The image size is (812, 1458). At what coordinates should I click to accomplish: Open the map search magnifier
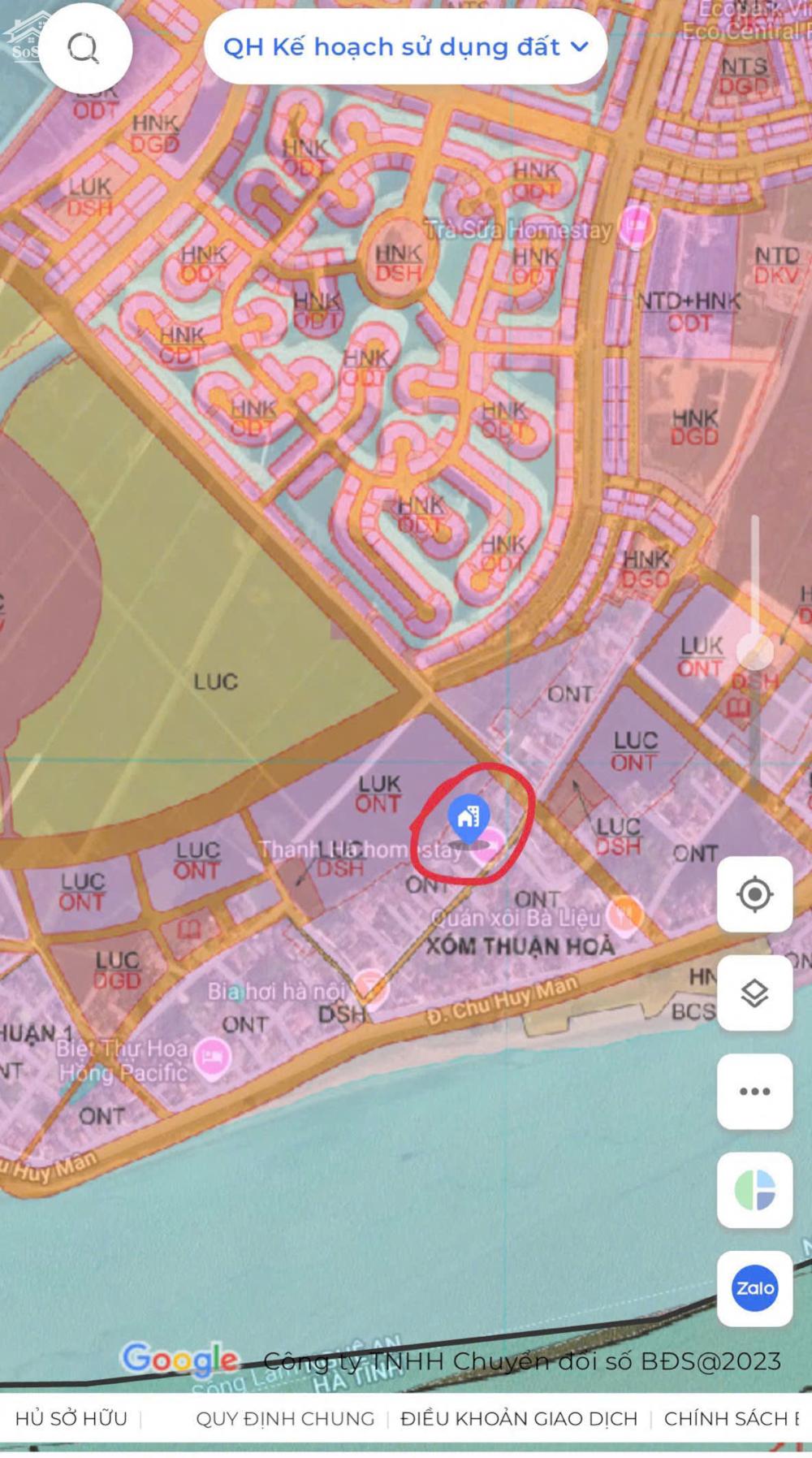point(84,48)
